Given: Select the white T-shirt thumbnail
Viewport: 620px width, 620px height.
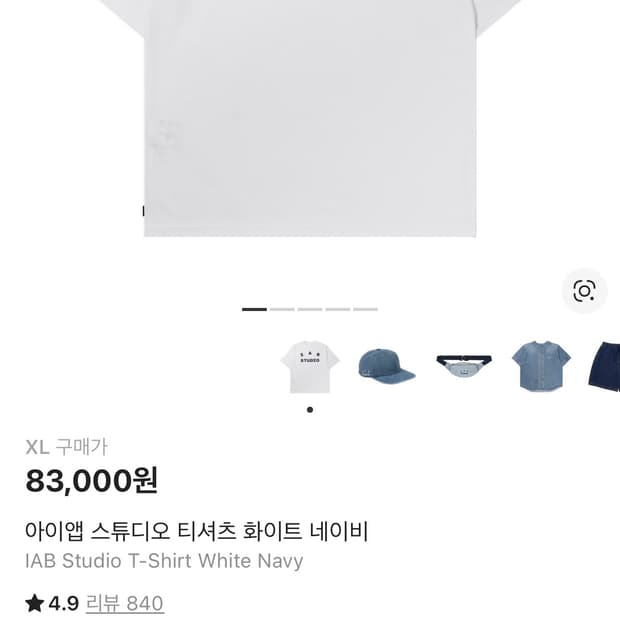Looking at the screenshot, I should (309, 367).
